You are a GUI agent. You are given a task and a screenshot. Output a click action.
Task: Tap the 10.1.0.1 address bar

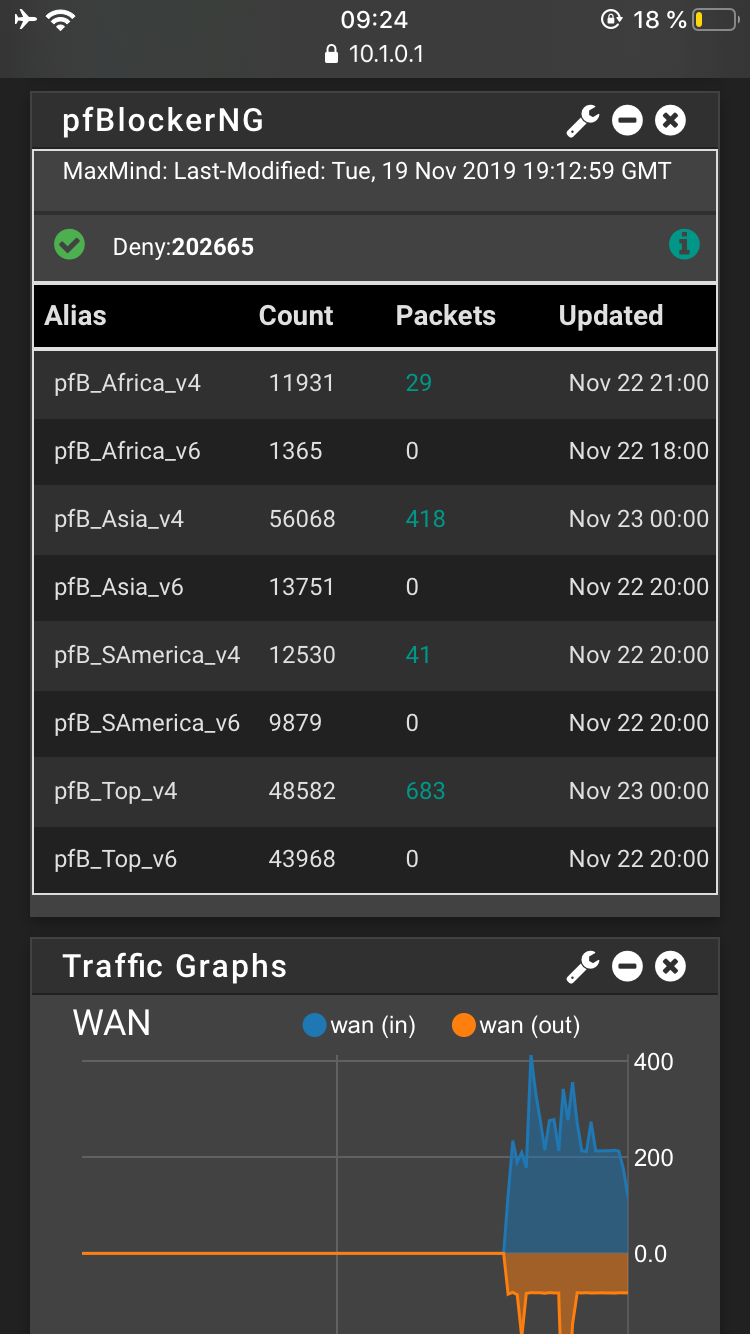(375, 54)
